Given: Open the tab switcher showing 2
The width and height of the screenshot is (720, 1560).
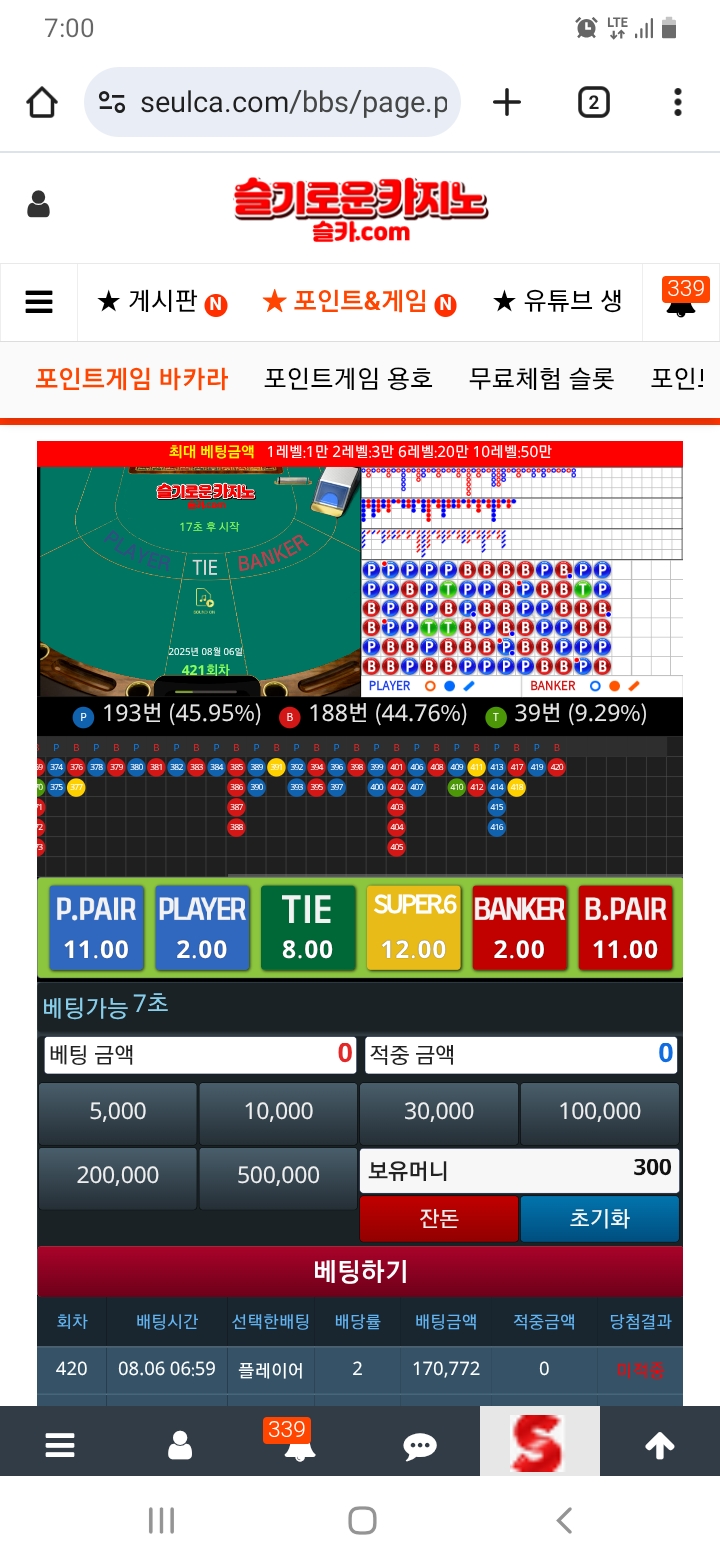Looking at the screenshot, I should [593, 102].
